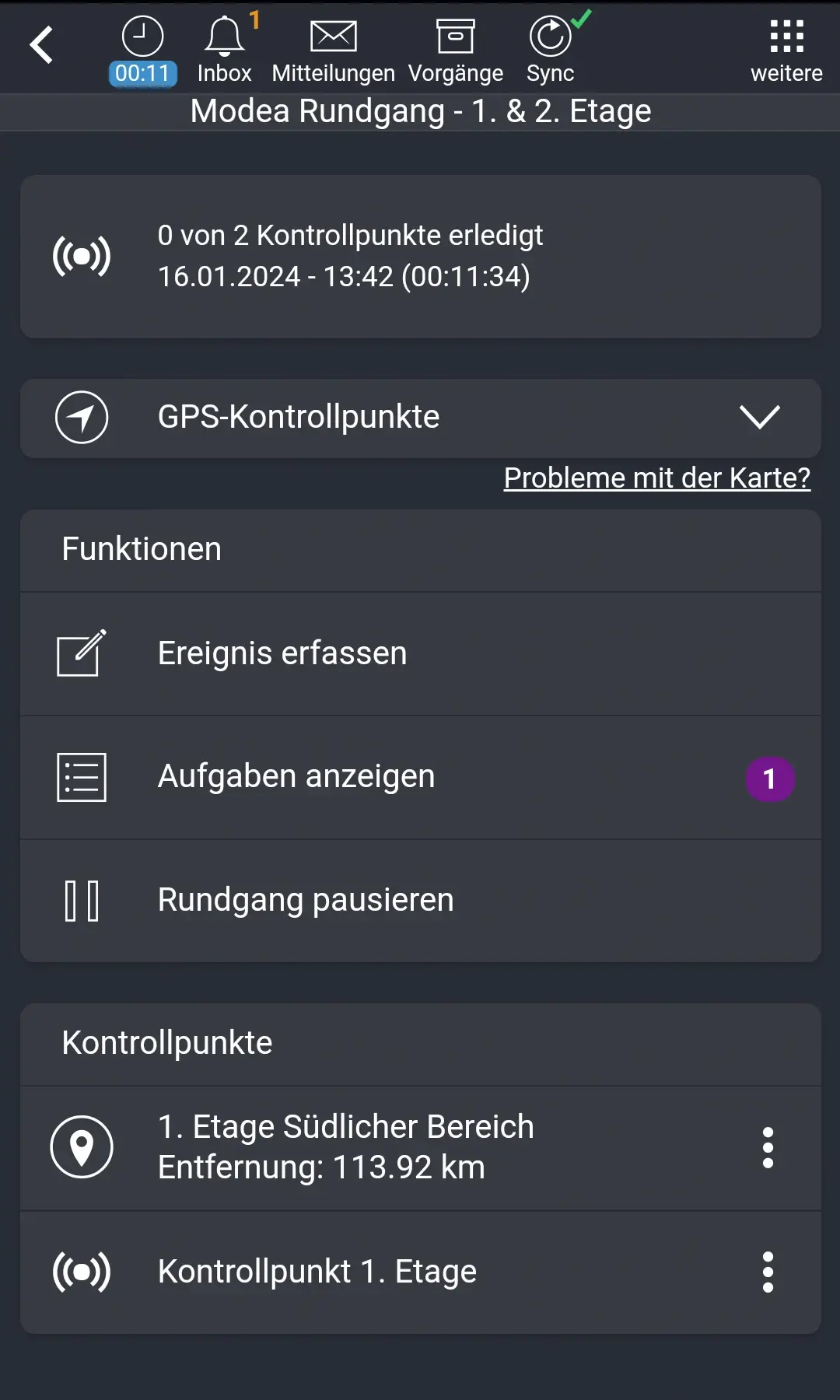The image size is (840, 1400).
Task: Select the Ereignis erfassen pencil icon
Action: (82, 653)
